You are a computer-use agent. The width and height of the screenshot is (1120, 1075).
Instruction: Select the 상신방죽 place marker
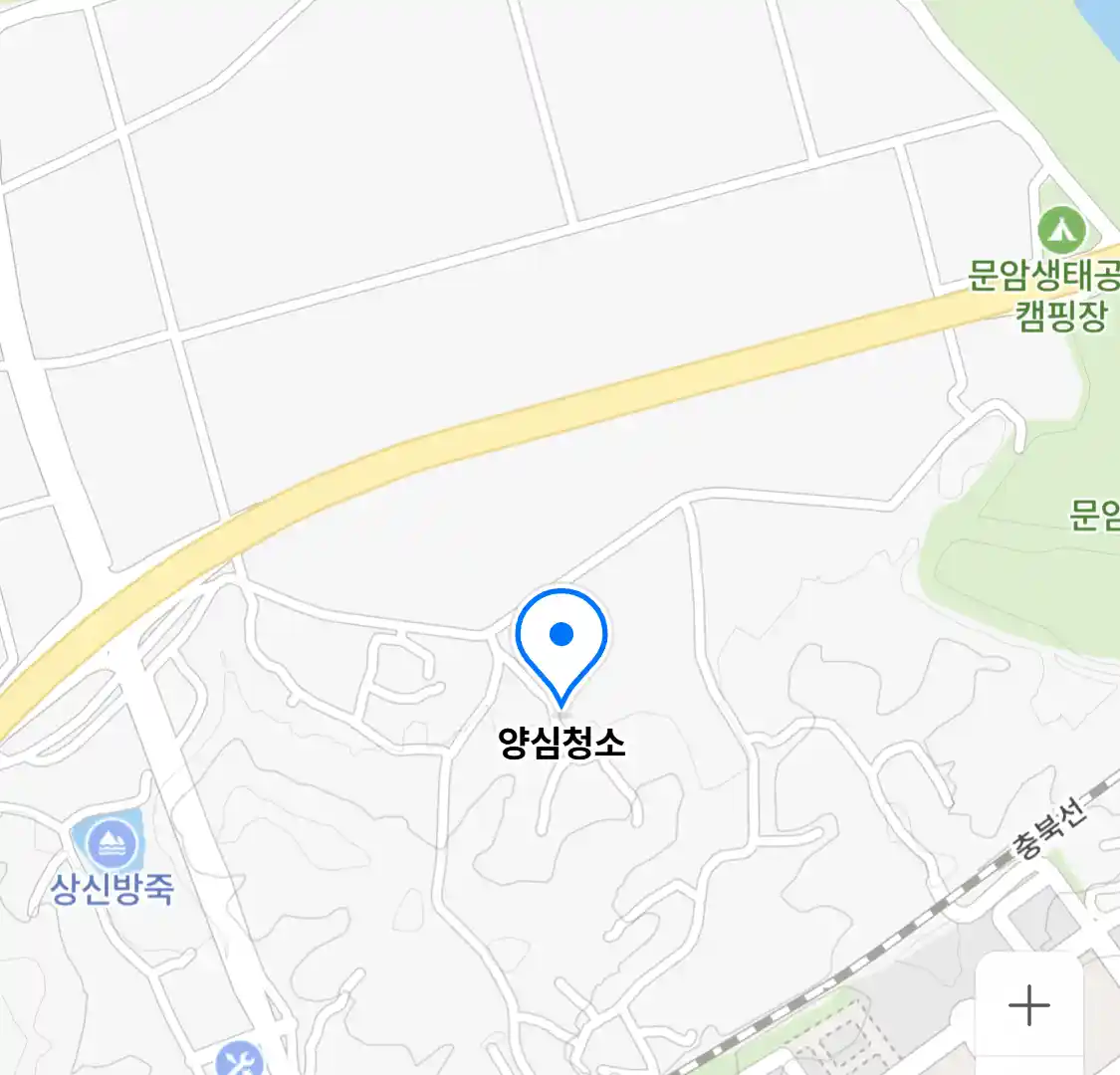click(111, 844)
